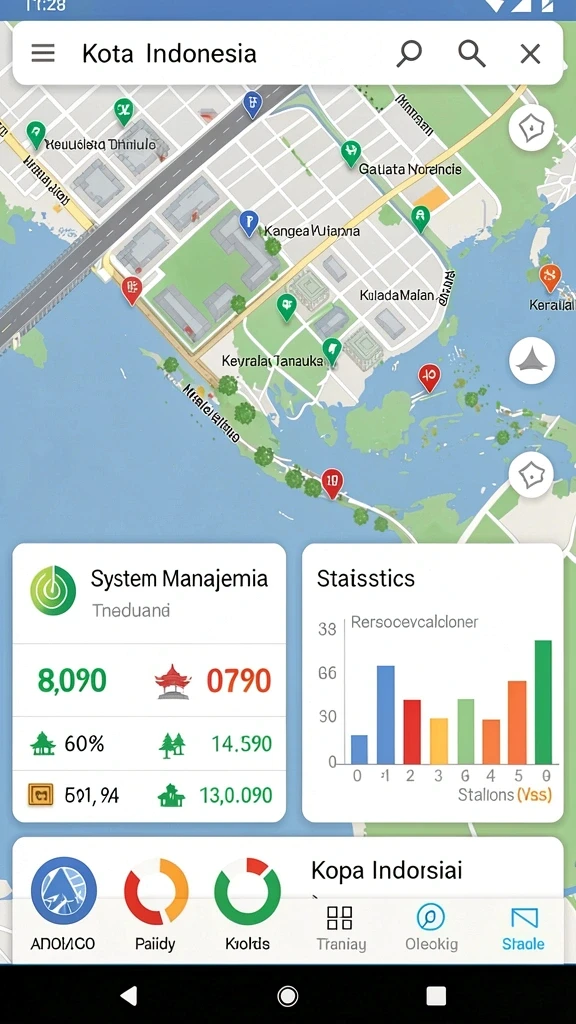Tap the orange pin above Kerallal
The height and width of the screenshot is (1024, 576).
tap(551, 278)
